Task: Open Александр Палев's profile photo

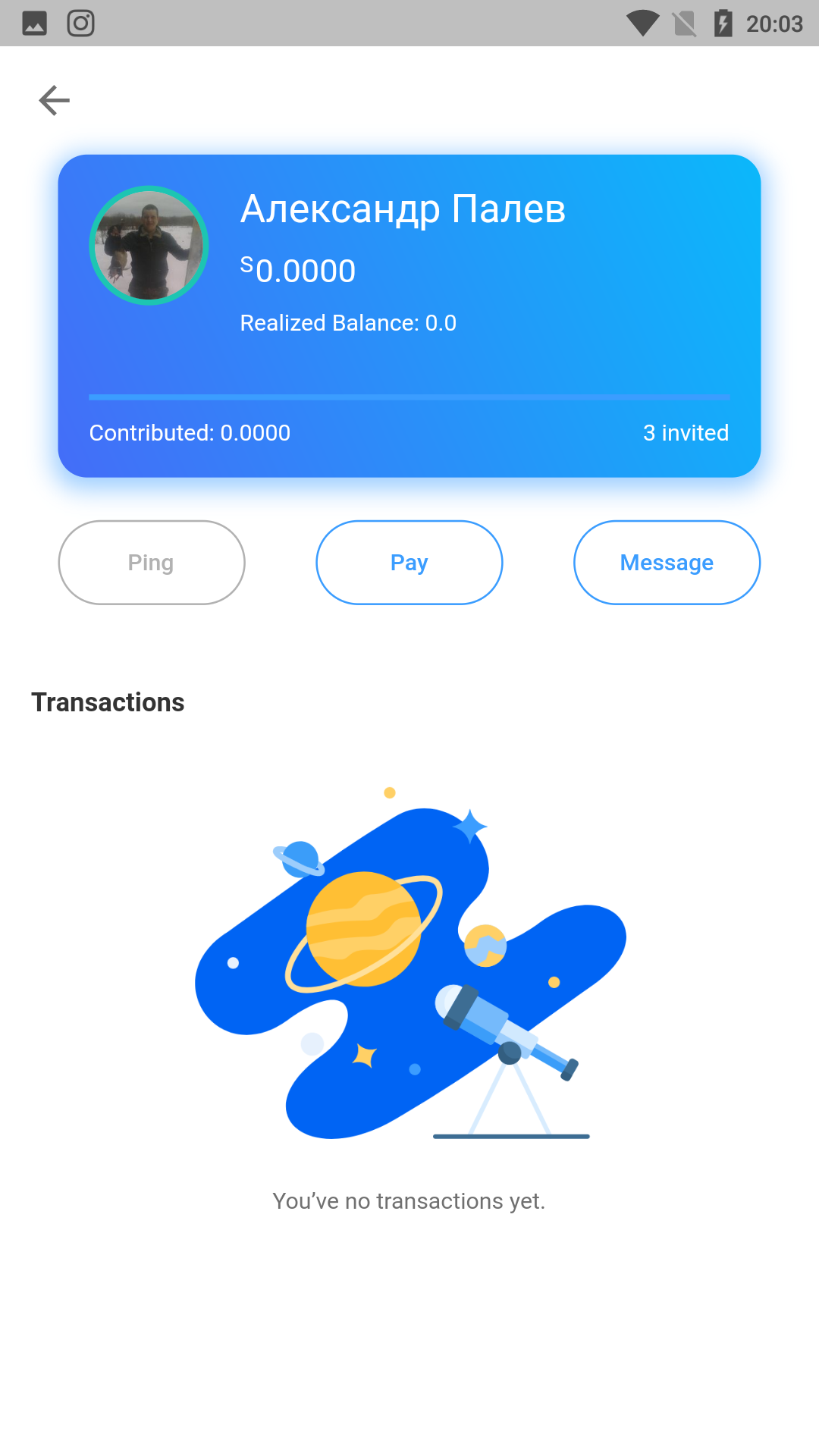Action: coord(149,245)
